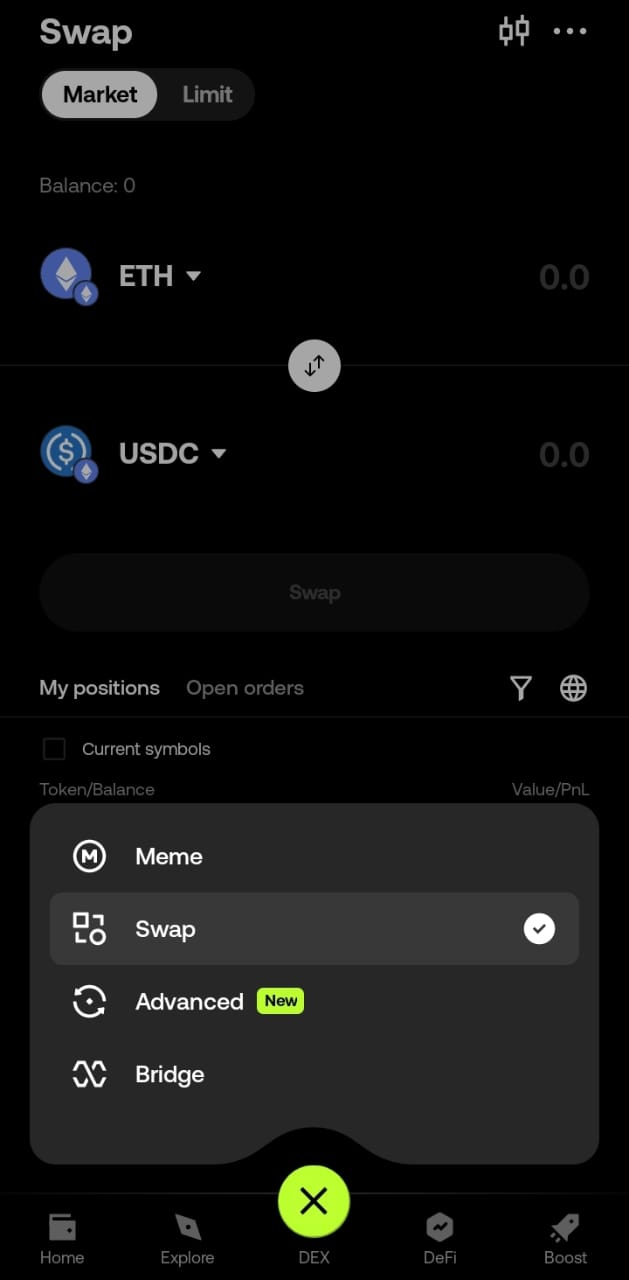Open the DeFi tab
This screenshot has width=629, height=1280.
pyautogui.click(x=440, y=1239)
